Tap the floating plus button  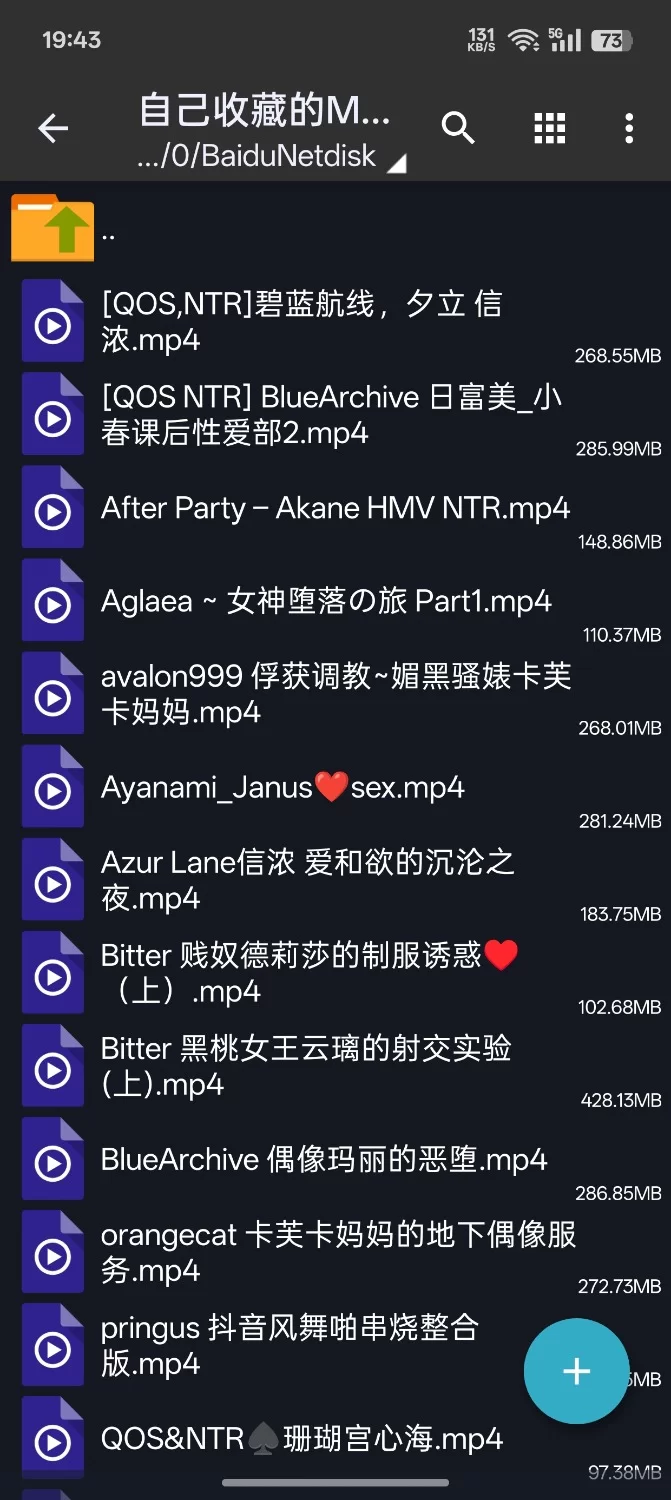point(576,1371)
